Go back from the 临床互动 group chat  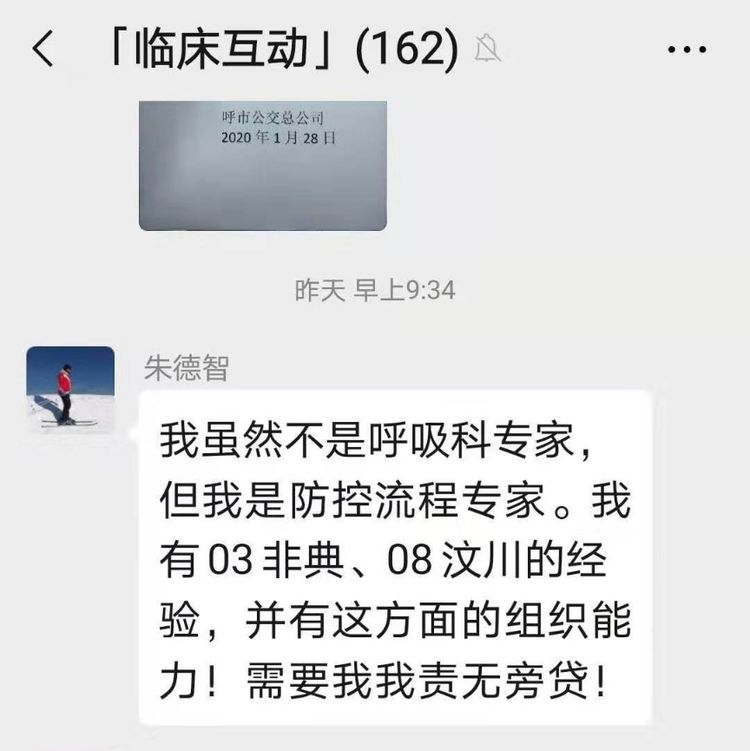[43, 47]
